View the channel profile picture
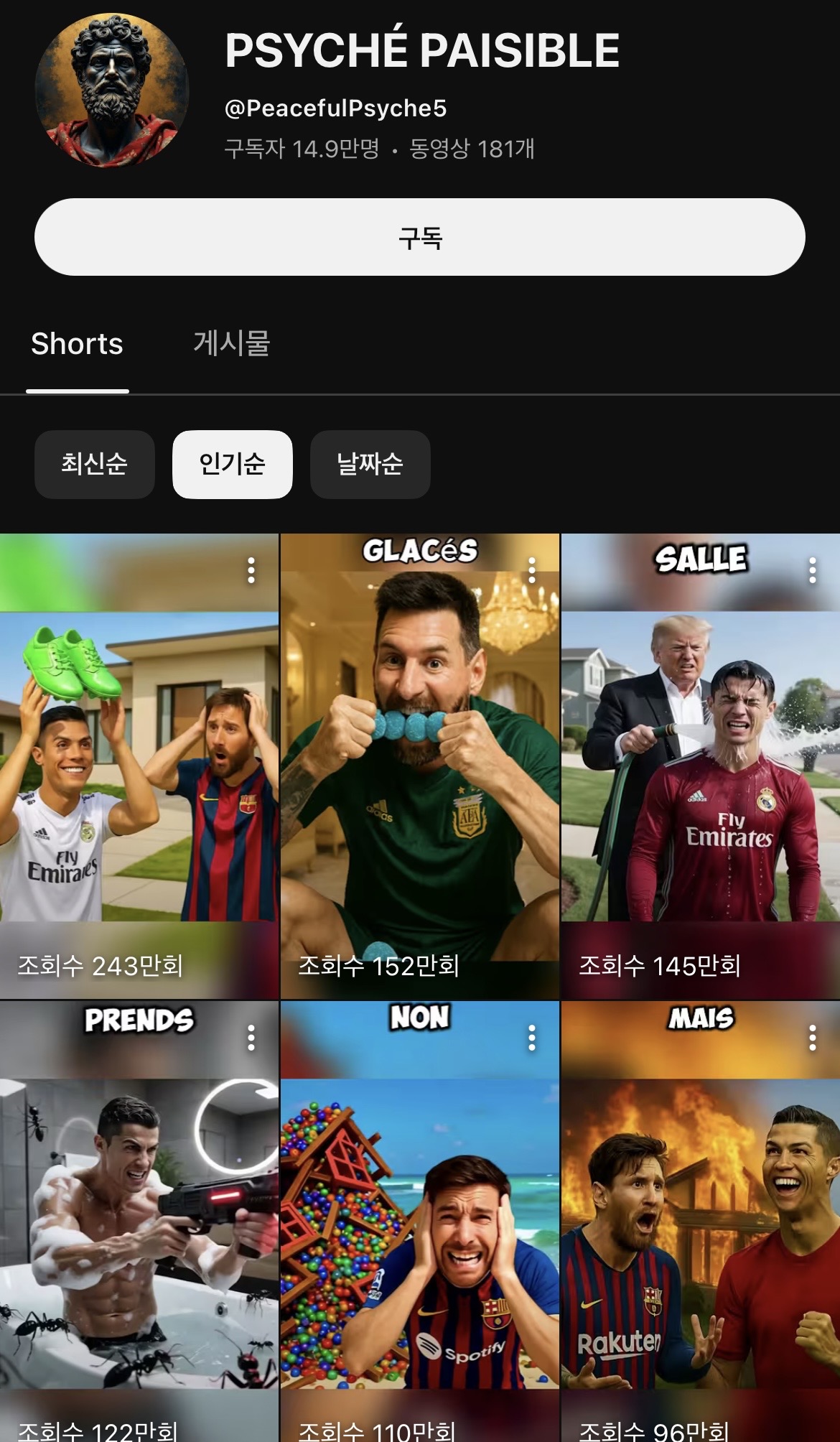The width and height of the screenshot is (840, 1442). tap(112, 90)
